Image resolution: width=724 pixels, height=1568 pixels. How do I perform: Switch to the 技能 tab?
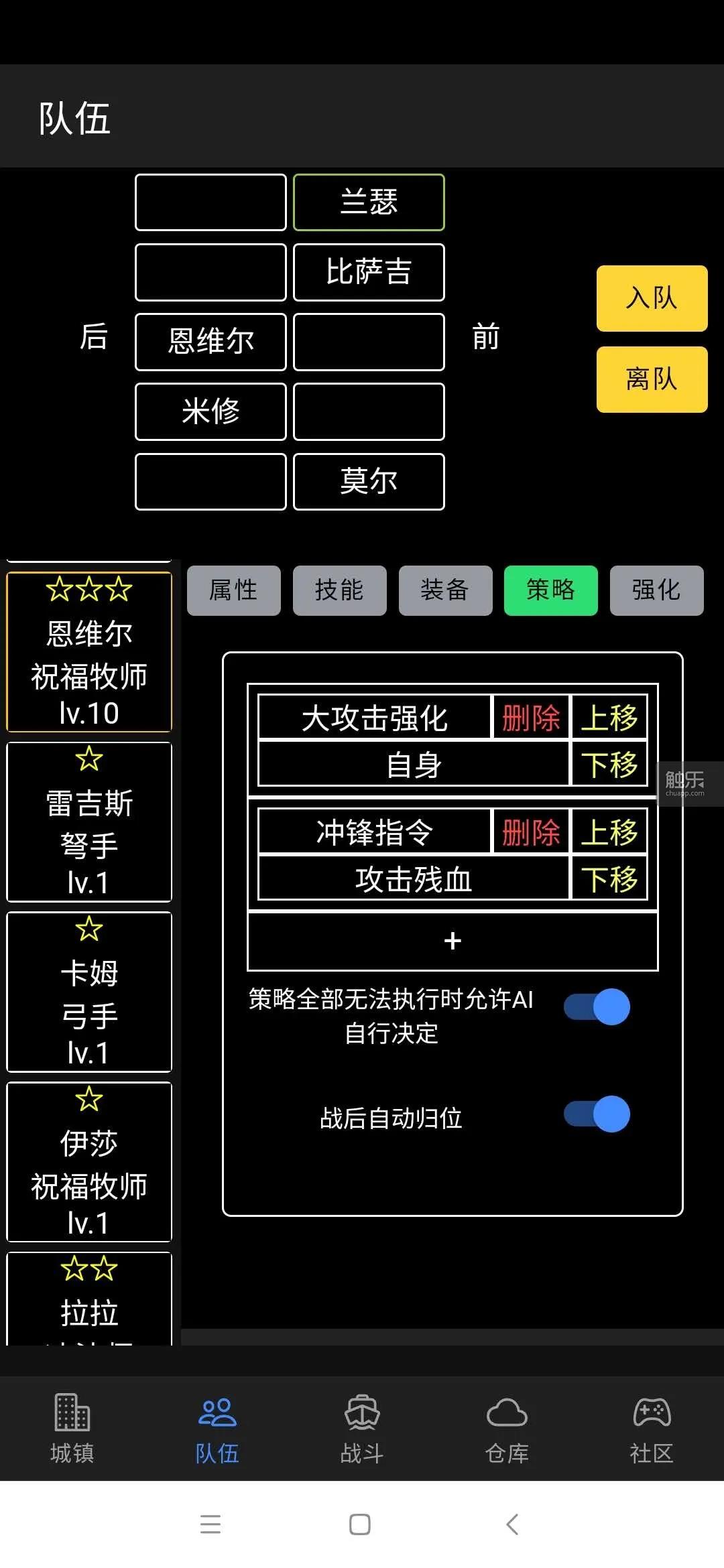tap(339, 590)
